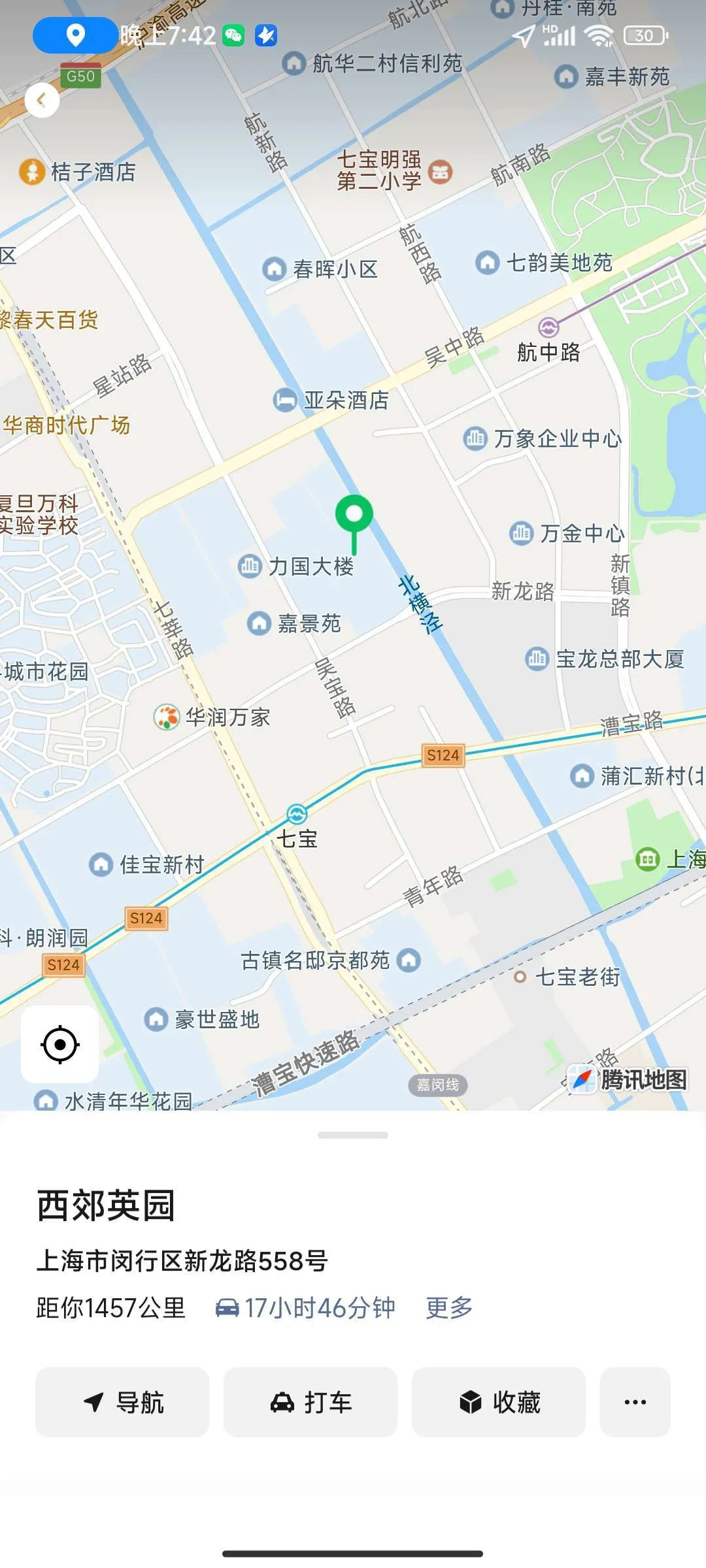Image resolution: width=706 pixels, height=1568 pixels.
Task: Open the 17小时46分钟 driving route estimate
Action: (x=306, y=1308)
